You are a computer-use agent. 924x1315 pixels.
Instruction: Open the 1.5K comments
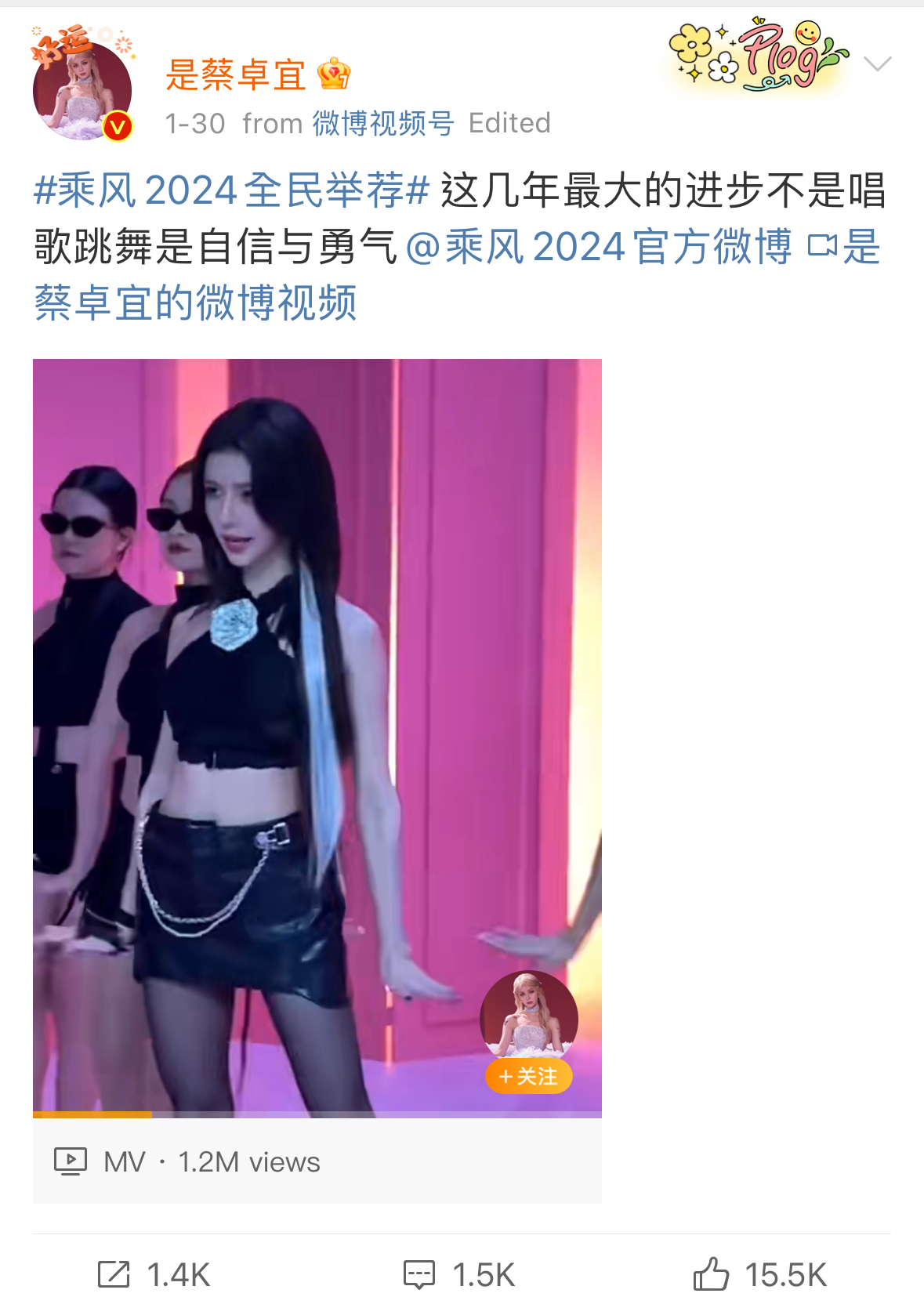tap(459, 1275)
